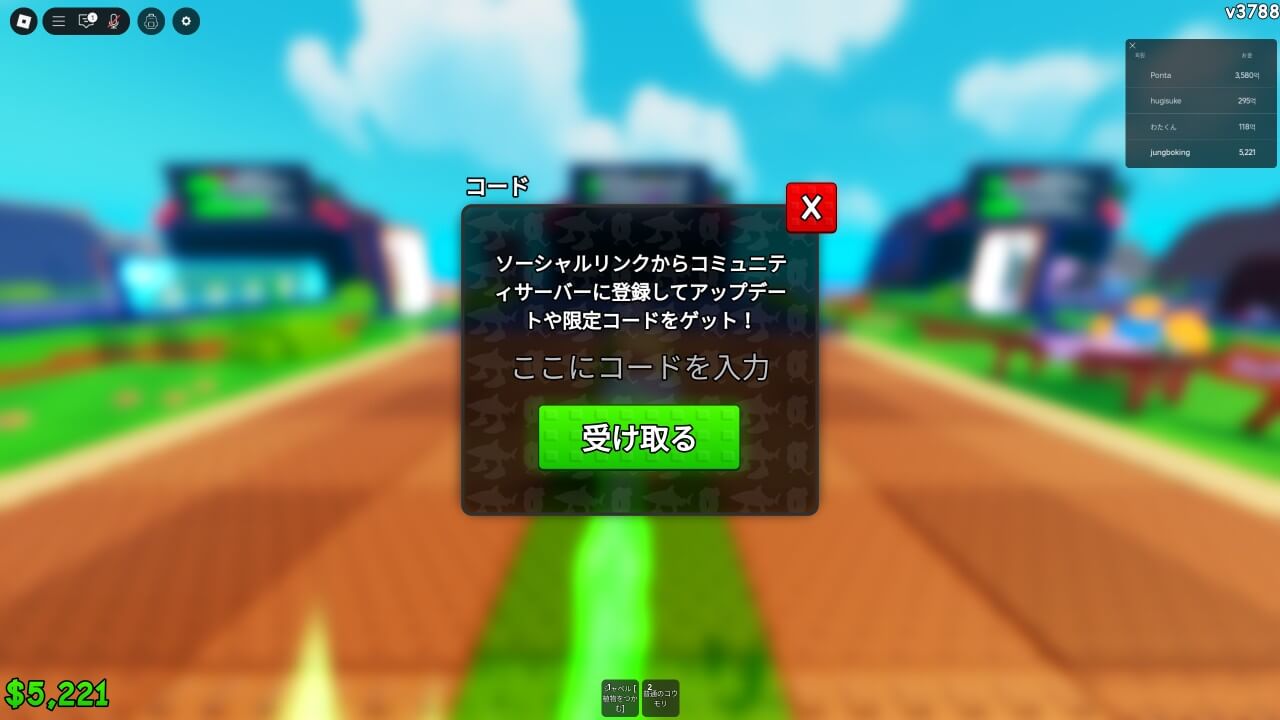
Task: Close the leaderboard panel with its small X
Action: [x=1132, y=45]
